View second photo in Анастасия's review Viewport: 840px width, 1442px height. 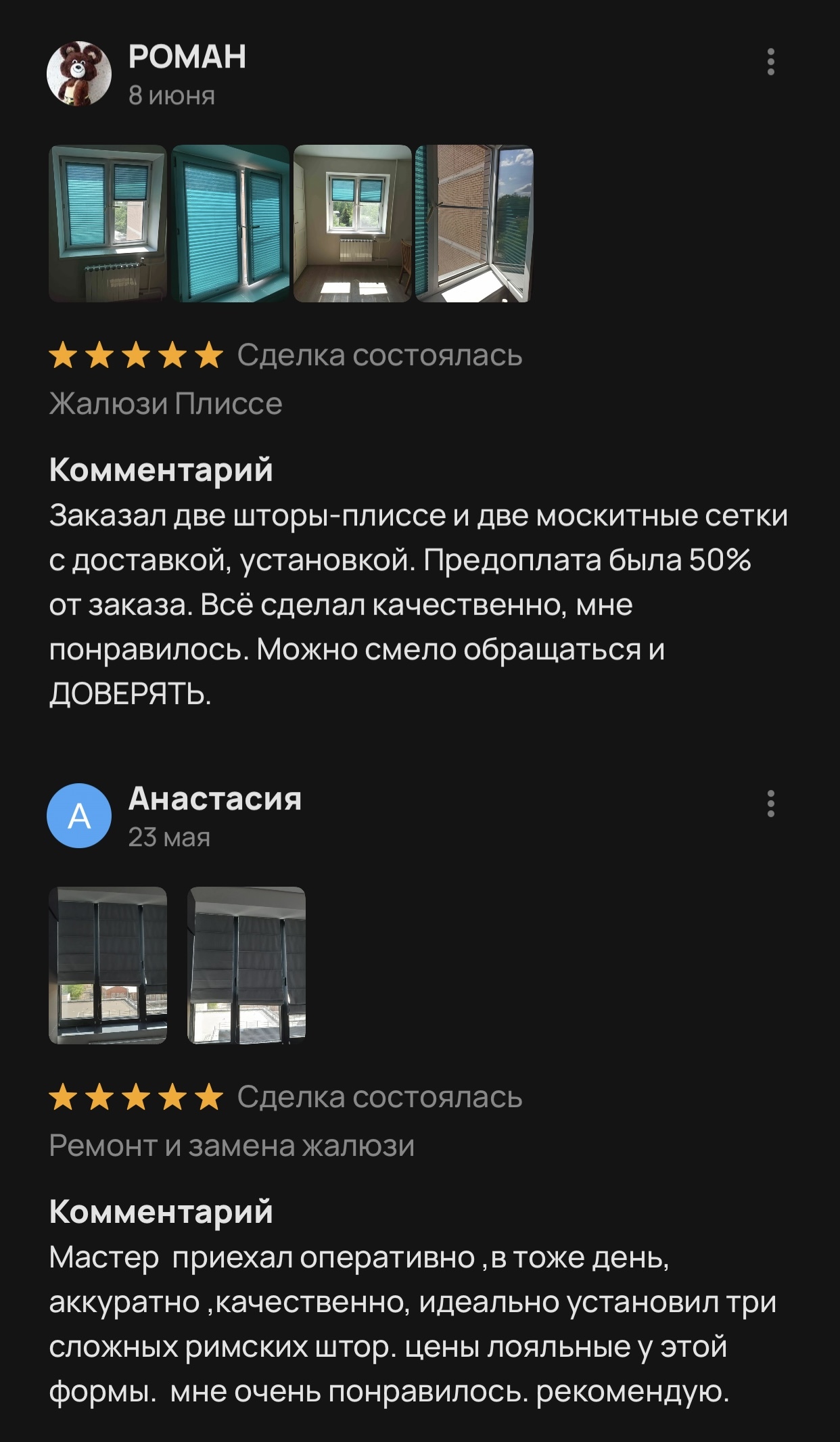[x=246, y=965]
